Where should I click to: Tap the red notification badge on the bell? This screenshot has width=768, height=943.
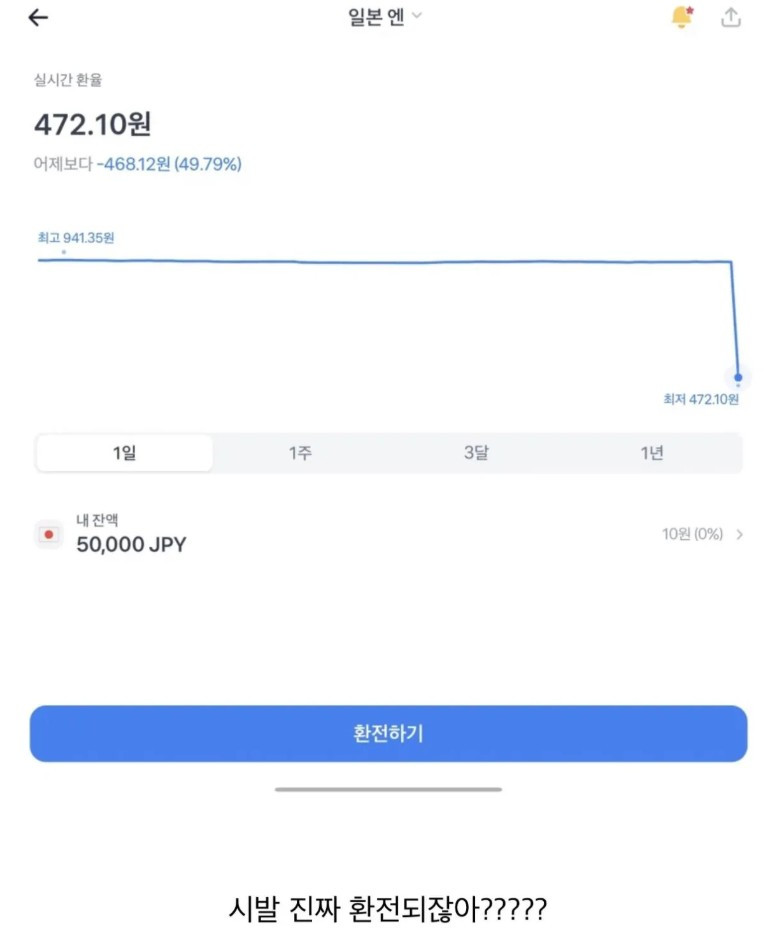pyautogui.click(x=692, y=9)
